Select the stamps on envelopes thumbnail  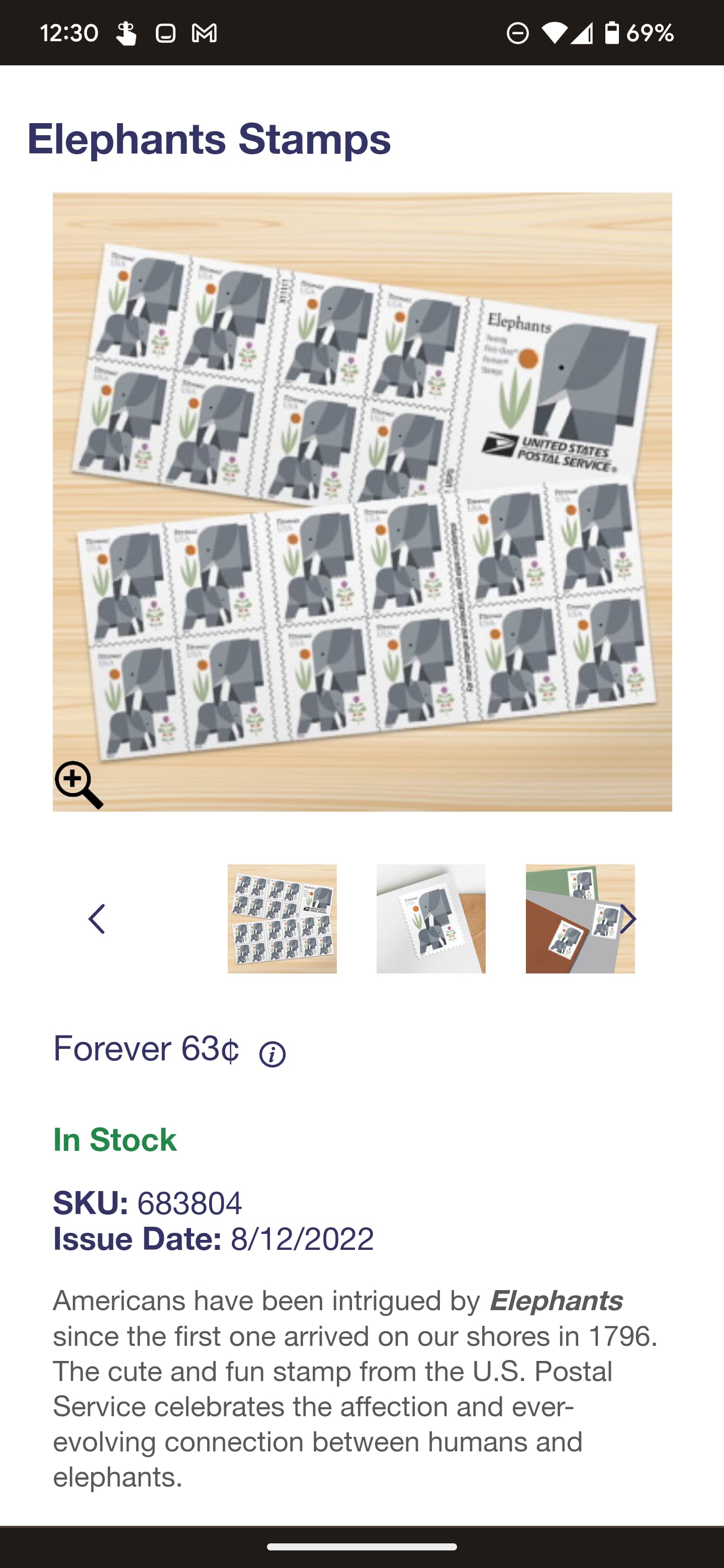(572, 919)
